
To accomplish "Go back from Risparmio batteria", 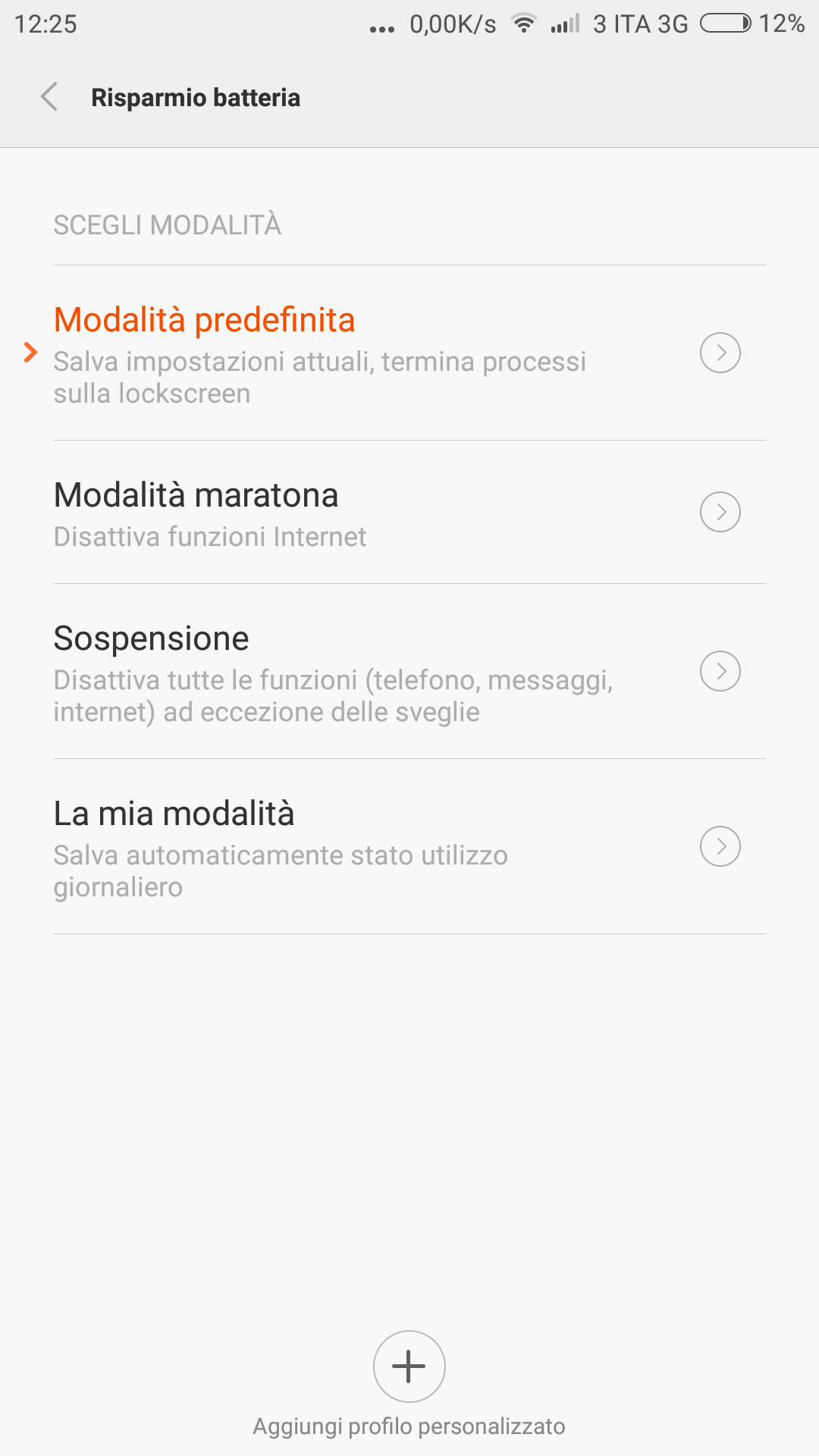I will pos(49,97).
